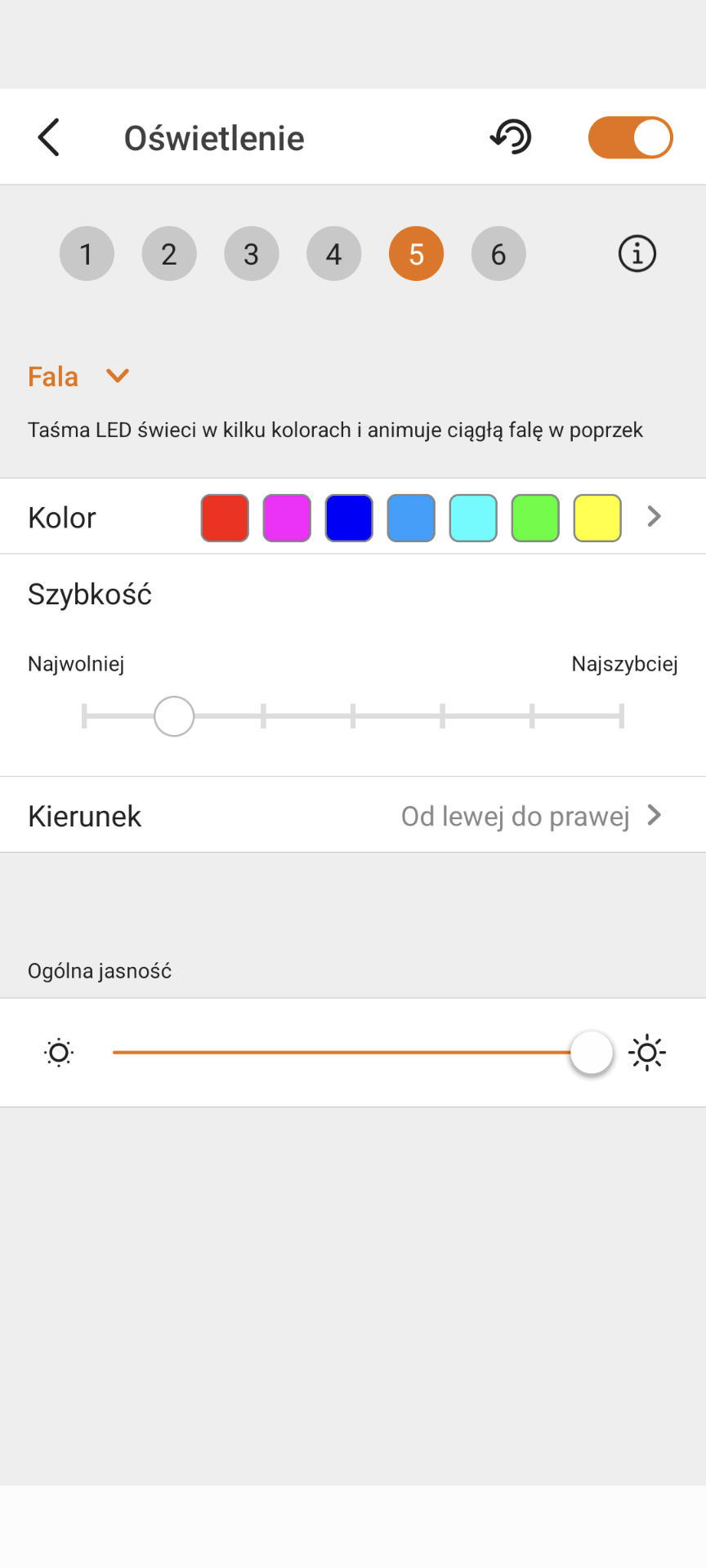The width and height of the screenshot is (706, 1568).
Task: Click the Szybkość speed slider handle
Action: coord(173,715)
